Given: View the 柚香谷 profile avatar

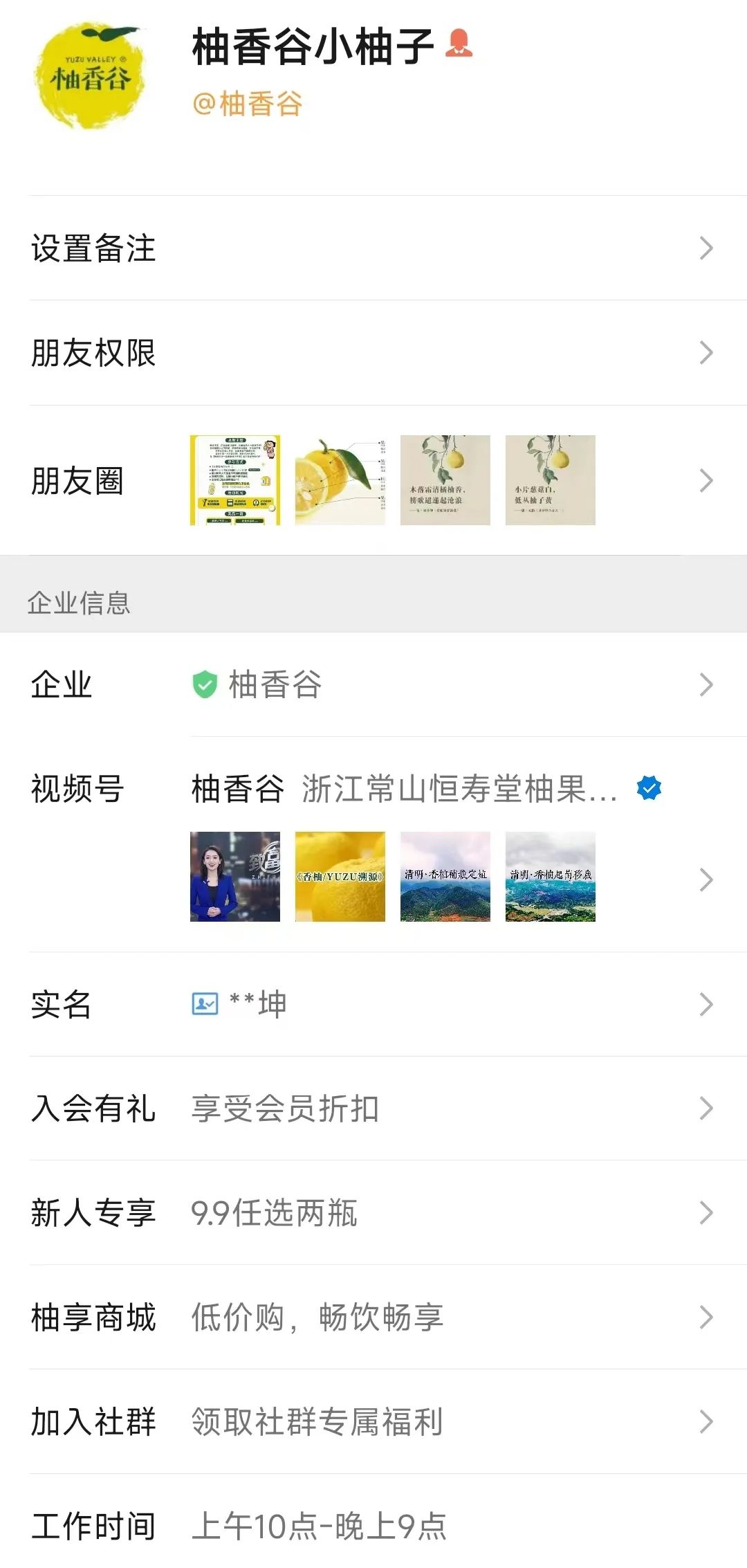Looking at the screenshot, I should [x=91, y=76].
